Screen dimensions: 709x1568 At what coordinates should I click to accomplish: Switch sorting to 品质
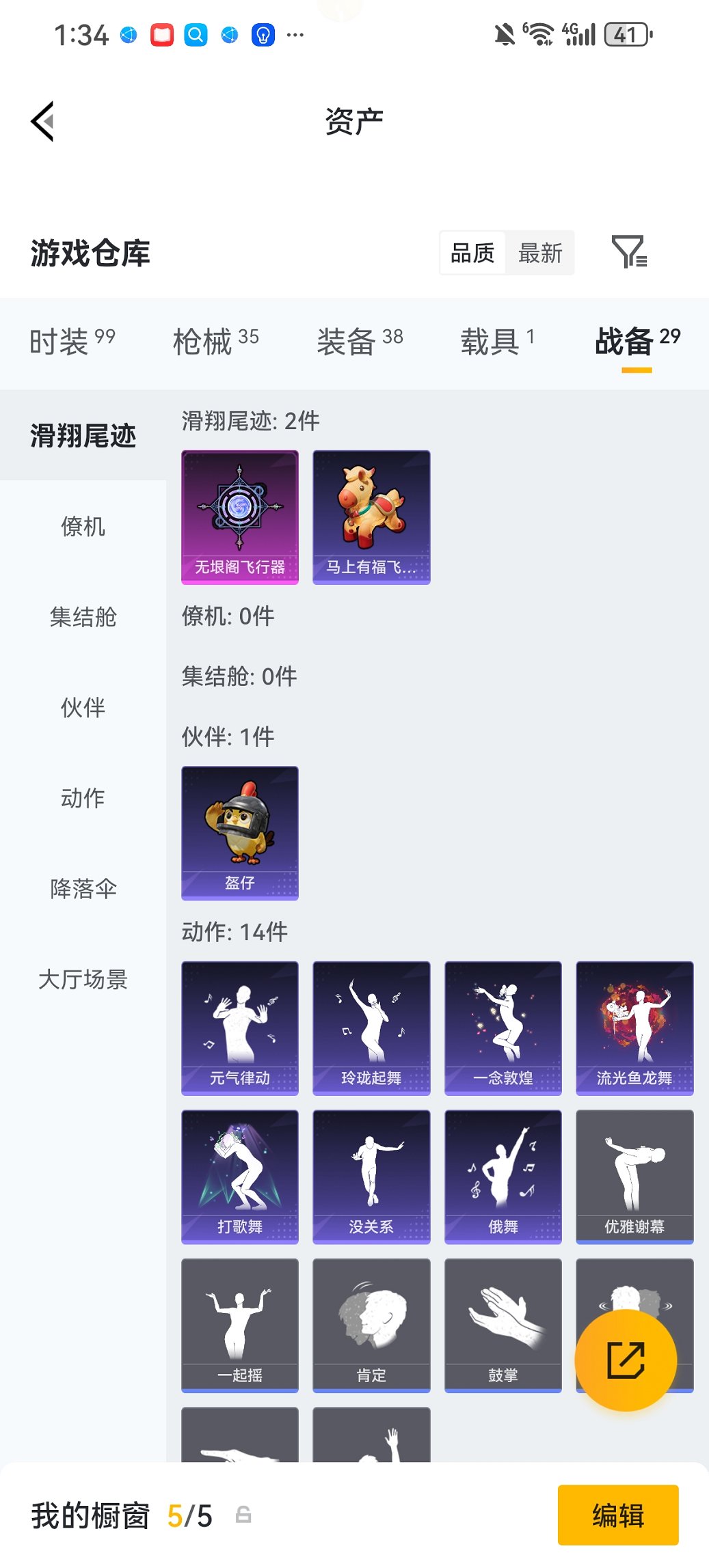pos(472,253)
